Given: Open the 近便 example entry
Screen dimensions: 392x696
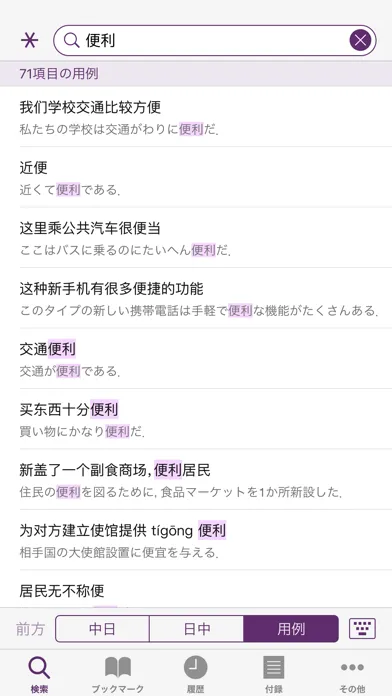Looking at the screenshot, I should point(196,177).
